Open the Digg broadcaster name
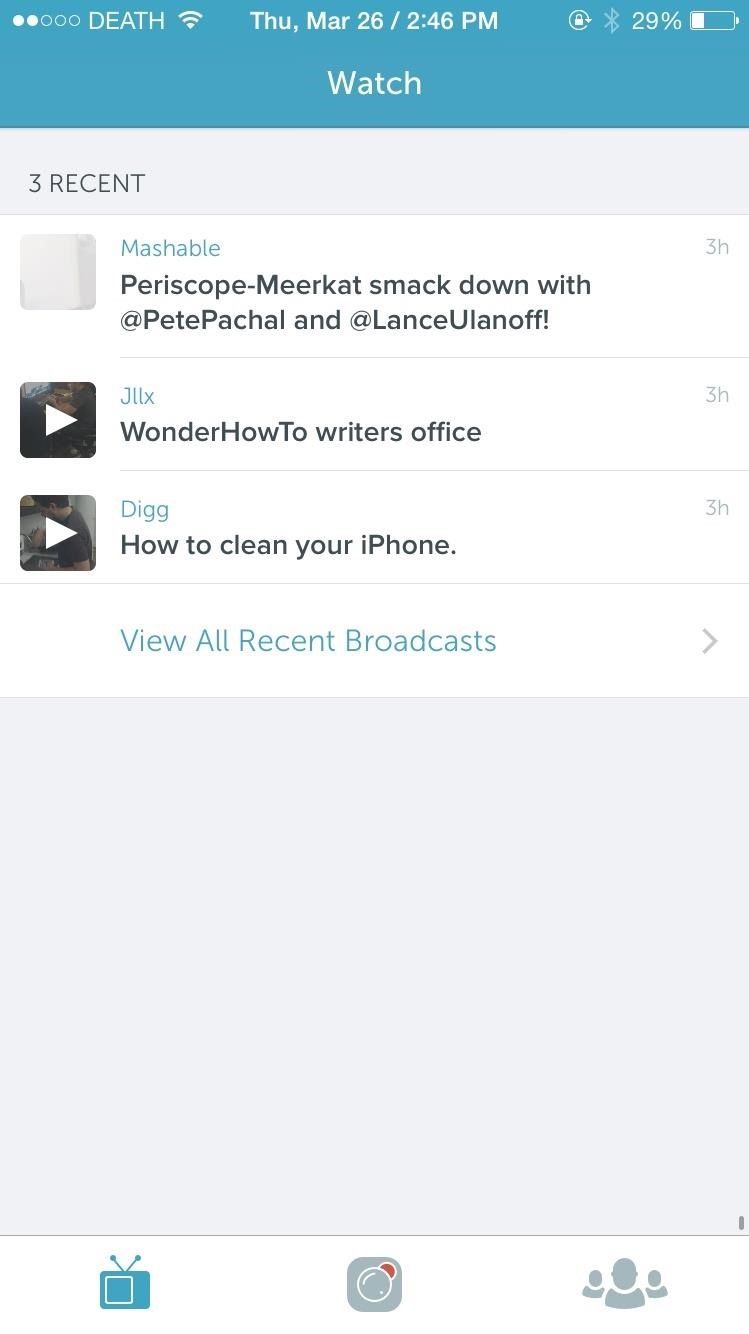Image resolution: width=749 pixels, height=1334 pixels. [144, 509]
